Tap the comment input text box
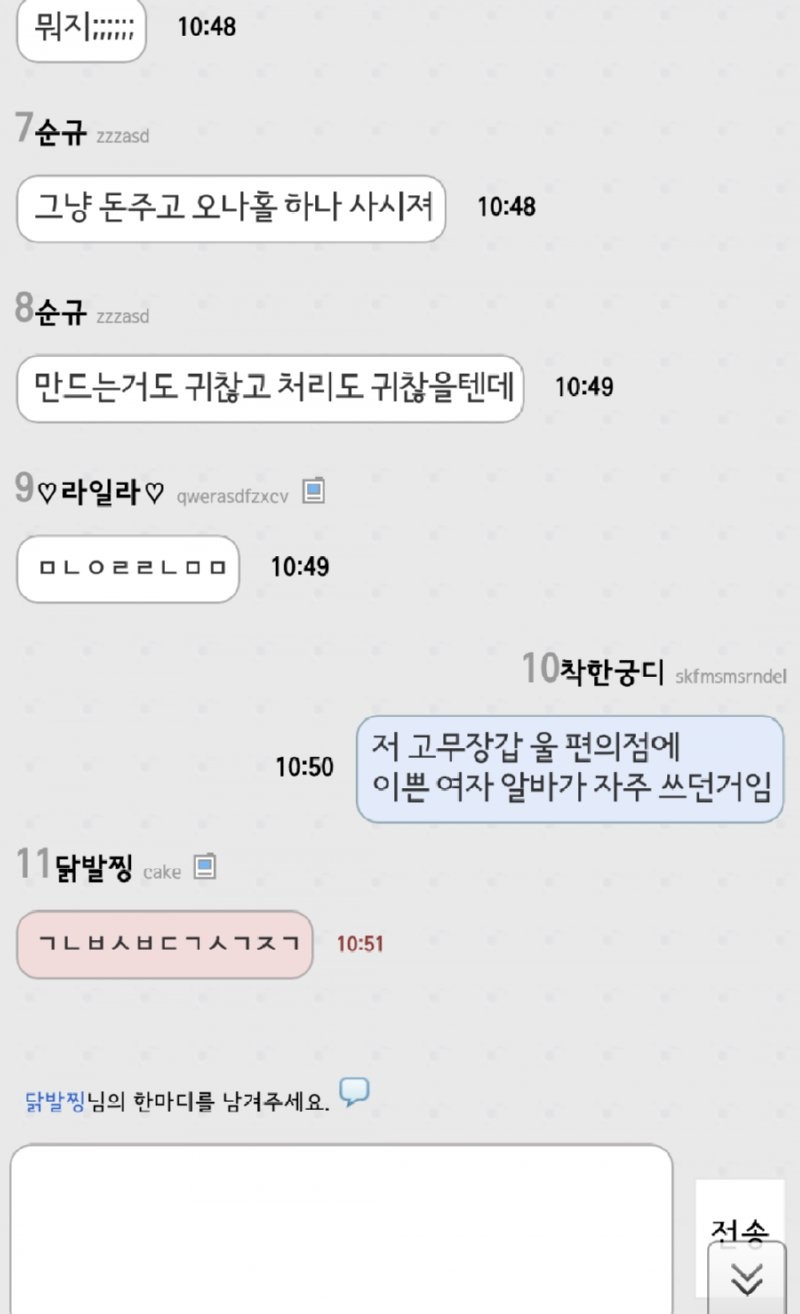800x1314 pixels. (340, 1230)
